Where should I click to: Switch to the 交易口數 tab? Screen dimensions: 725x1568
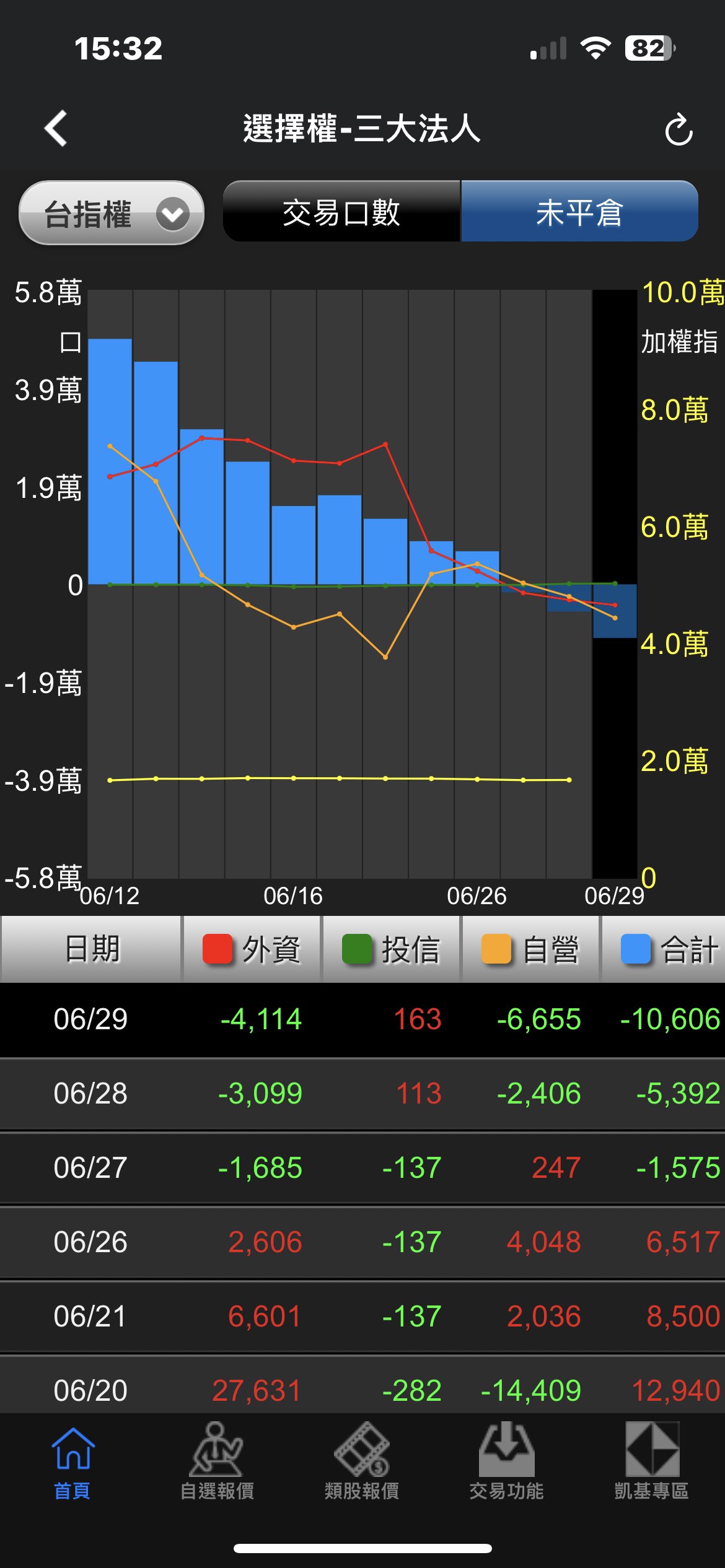click(x=341, y=211)
